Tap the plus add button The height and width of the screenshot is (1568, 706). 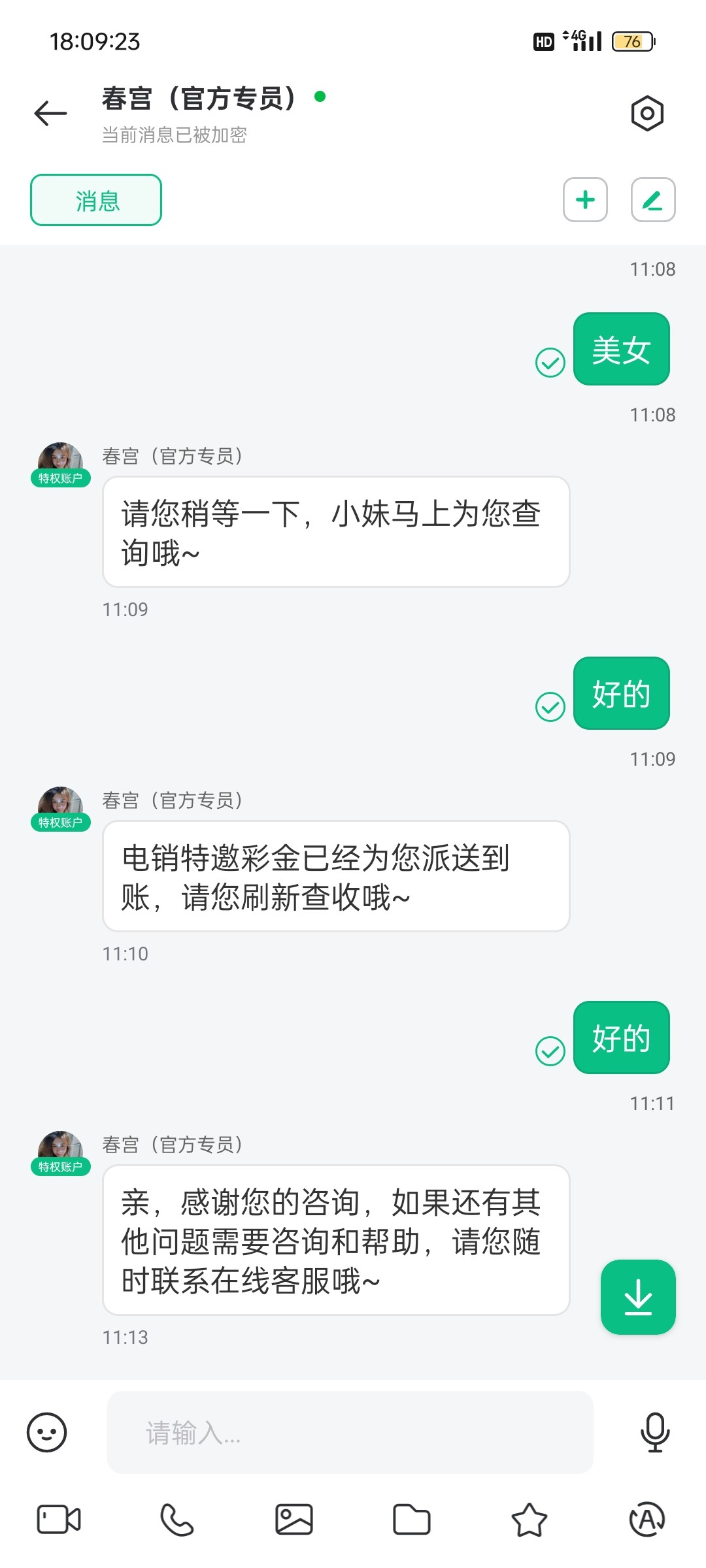click(585, 200)
